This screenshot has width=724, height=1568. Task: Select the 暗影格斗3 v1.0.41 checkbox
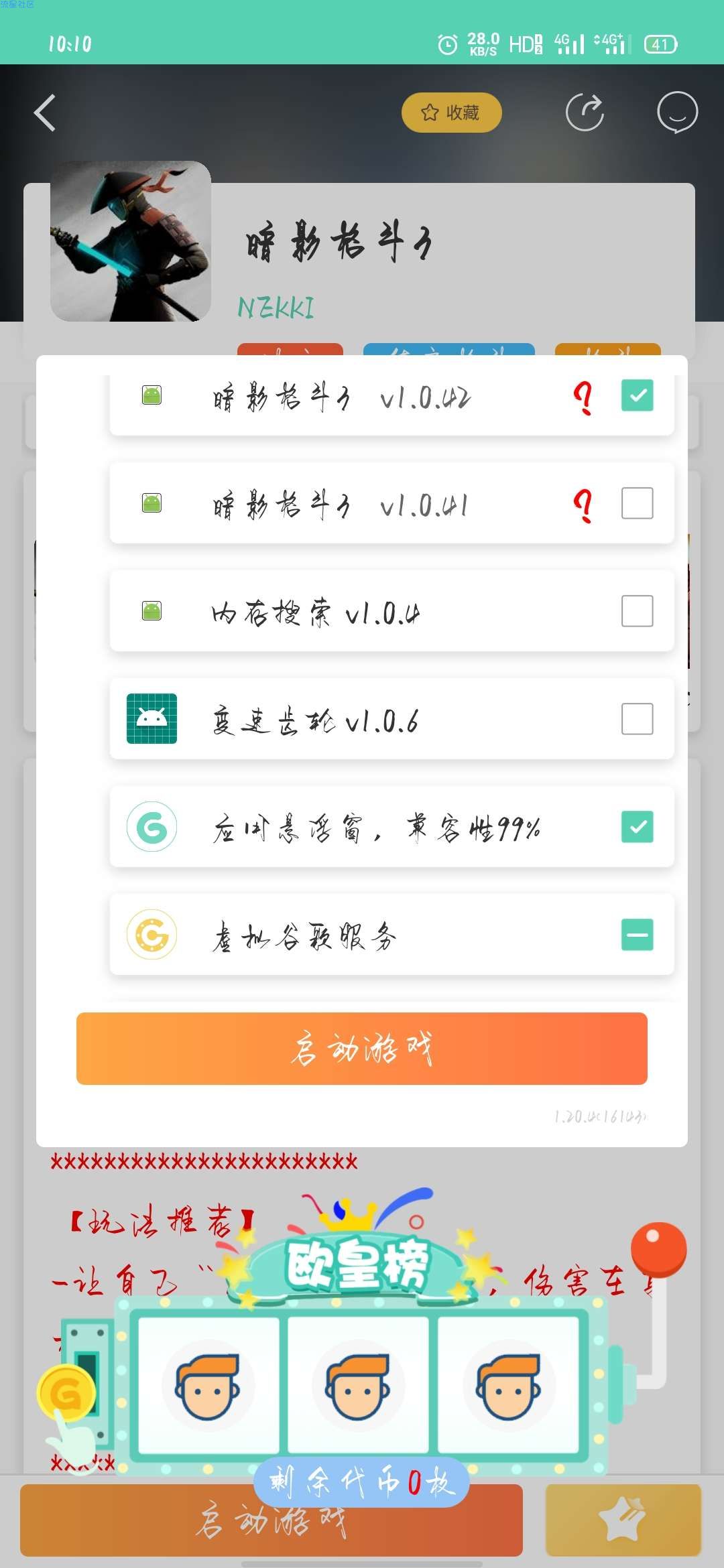pos(637,503)
